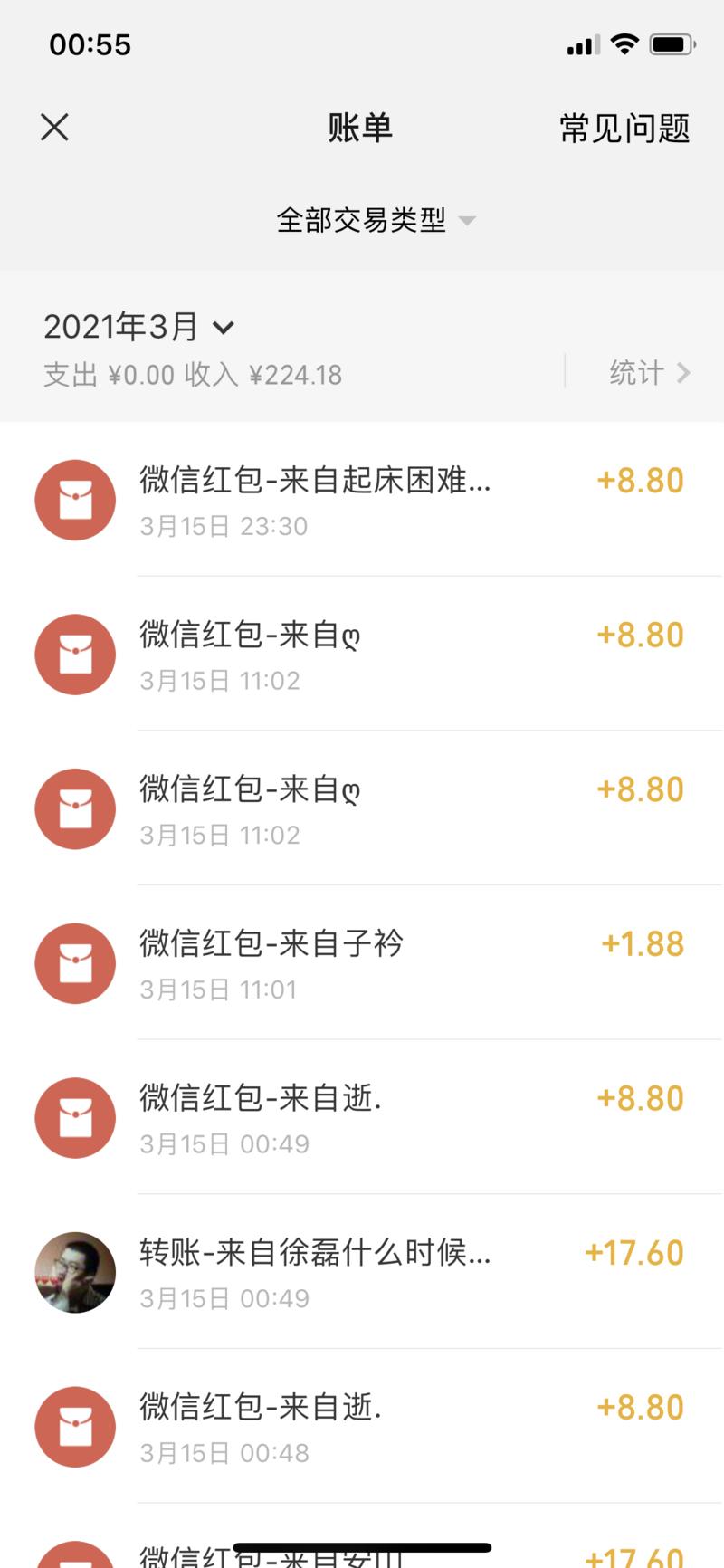This screenshot has width=724, height=1568.
Task: Click the red envelope icon from 子衿
Action: click(x=75, y=963)
